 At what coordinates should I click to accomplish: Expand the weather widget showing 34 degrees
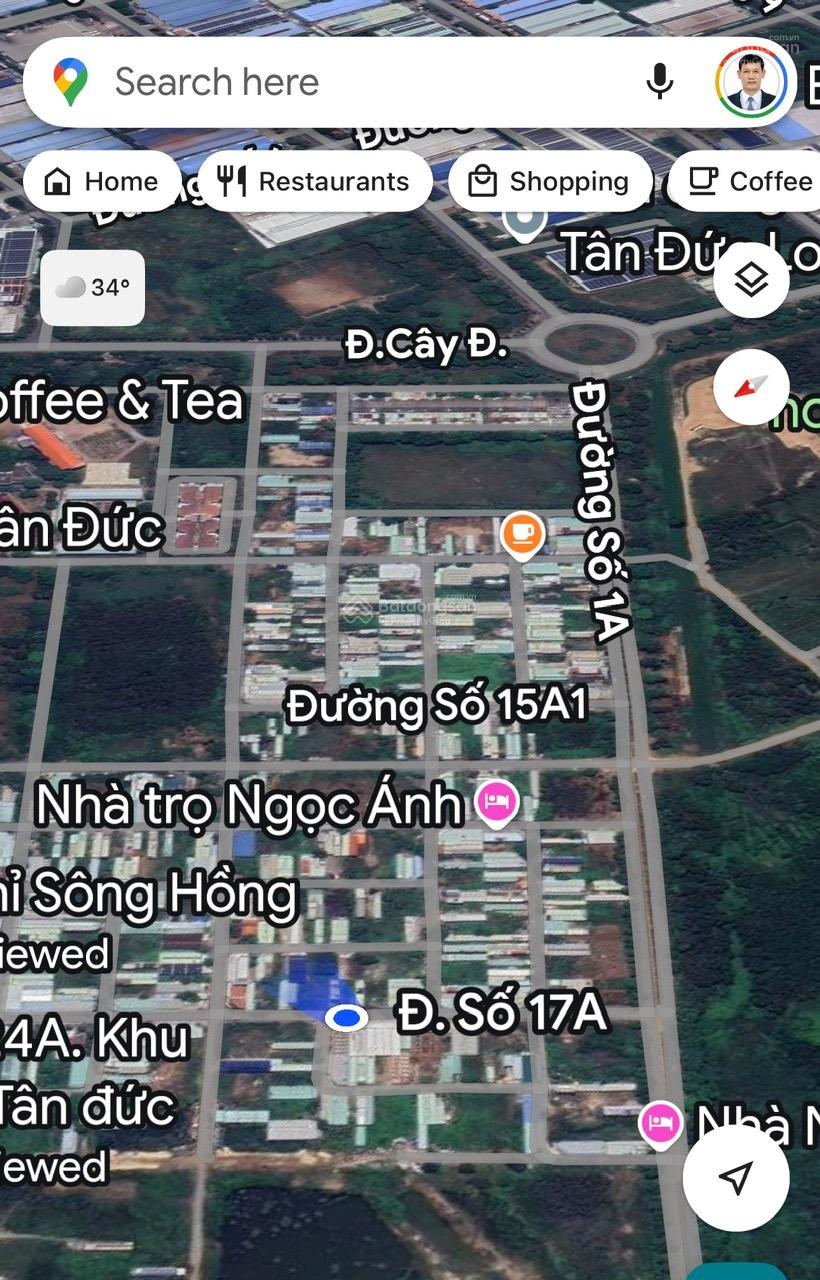[92, 289]
